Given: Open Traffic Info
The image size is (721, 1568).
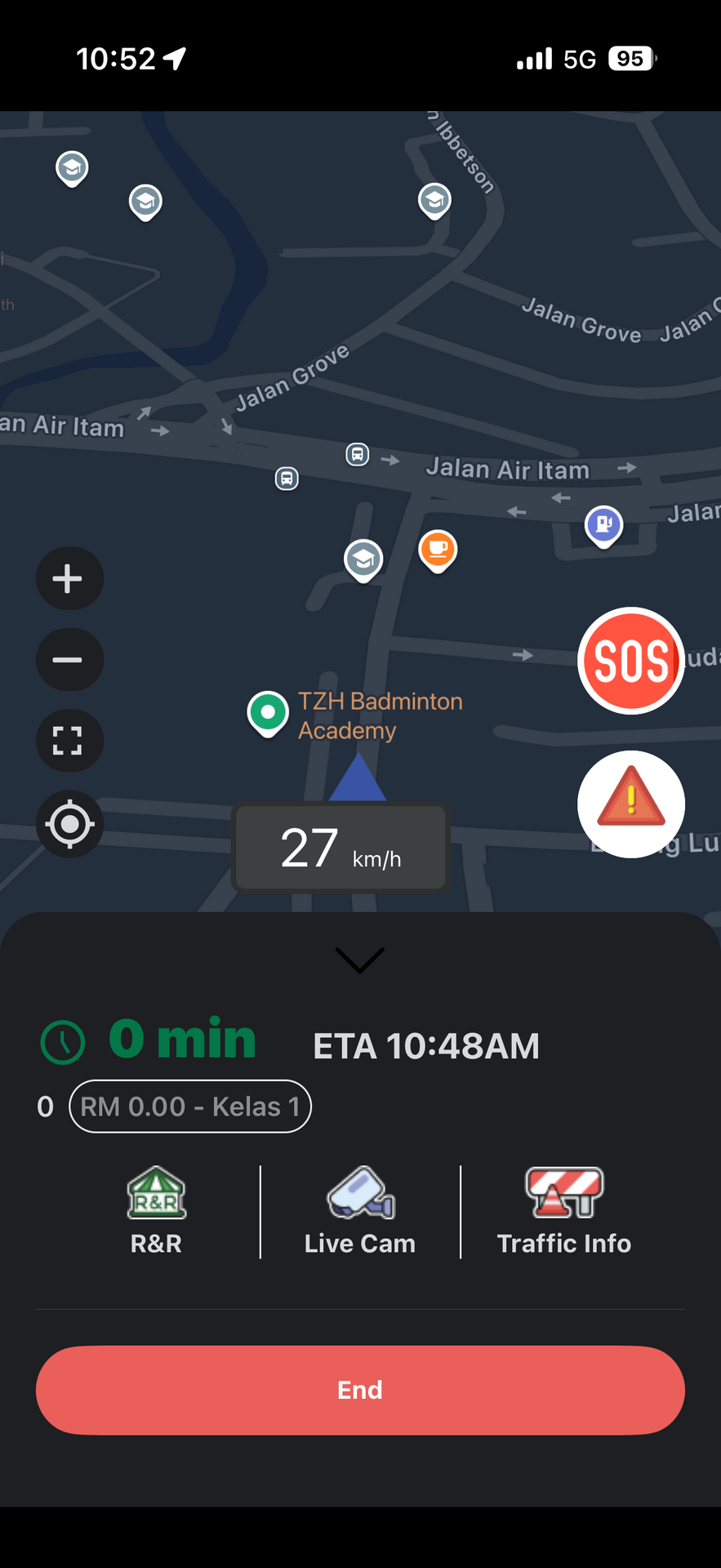Looking at the screenshot, I should coord(564,1212).
